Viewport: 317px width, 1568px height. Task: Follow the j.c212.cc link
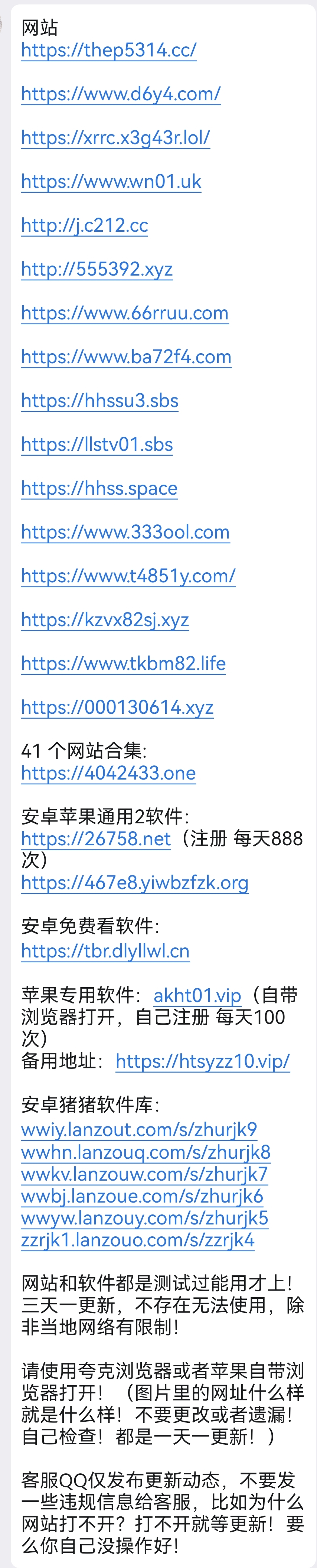pos(84,225)
